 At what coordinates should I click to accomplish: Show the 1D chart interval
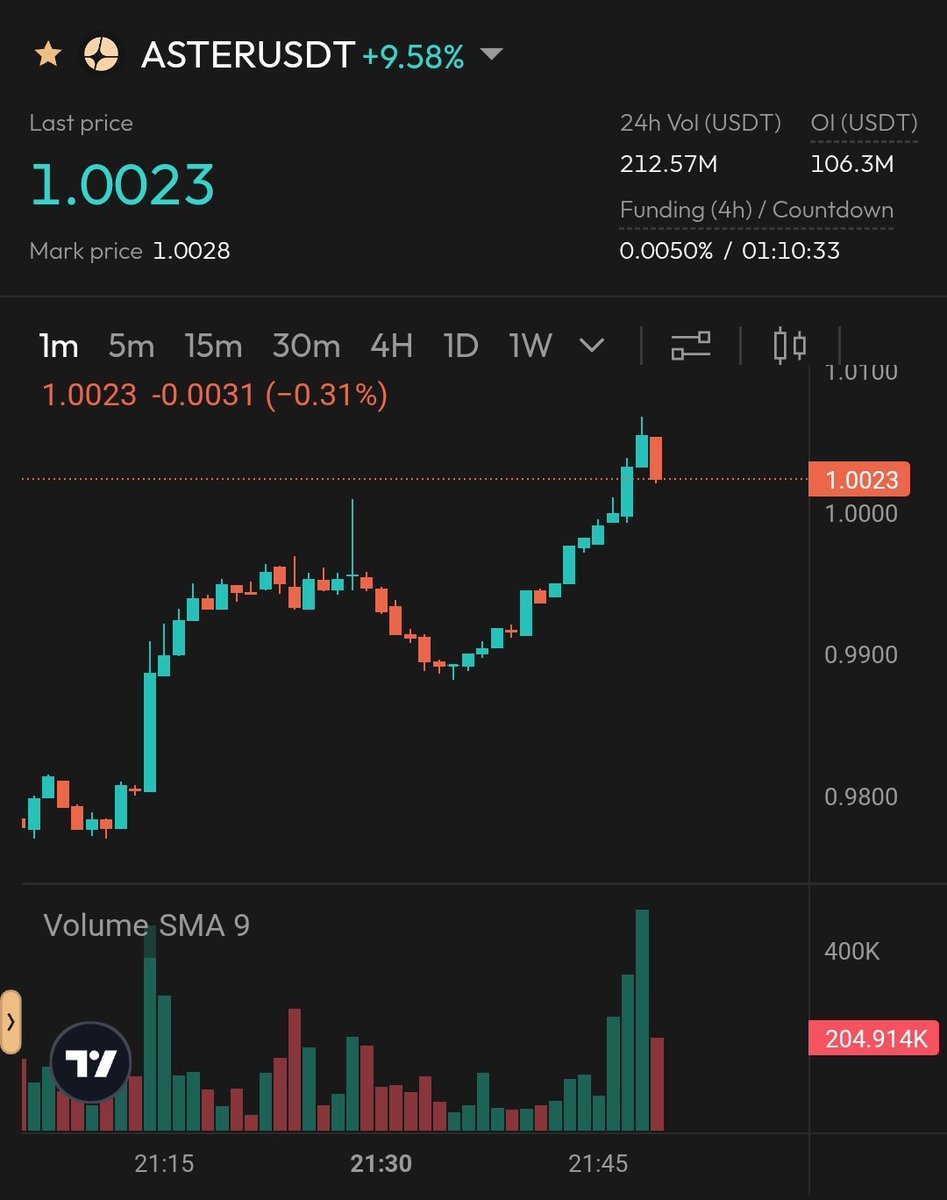coord(461,346)
